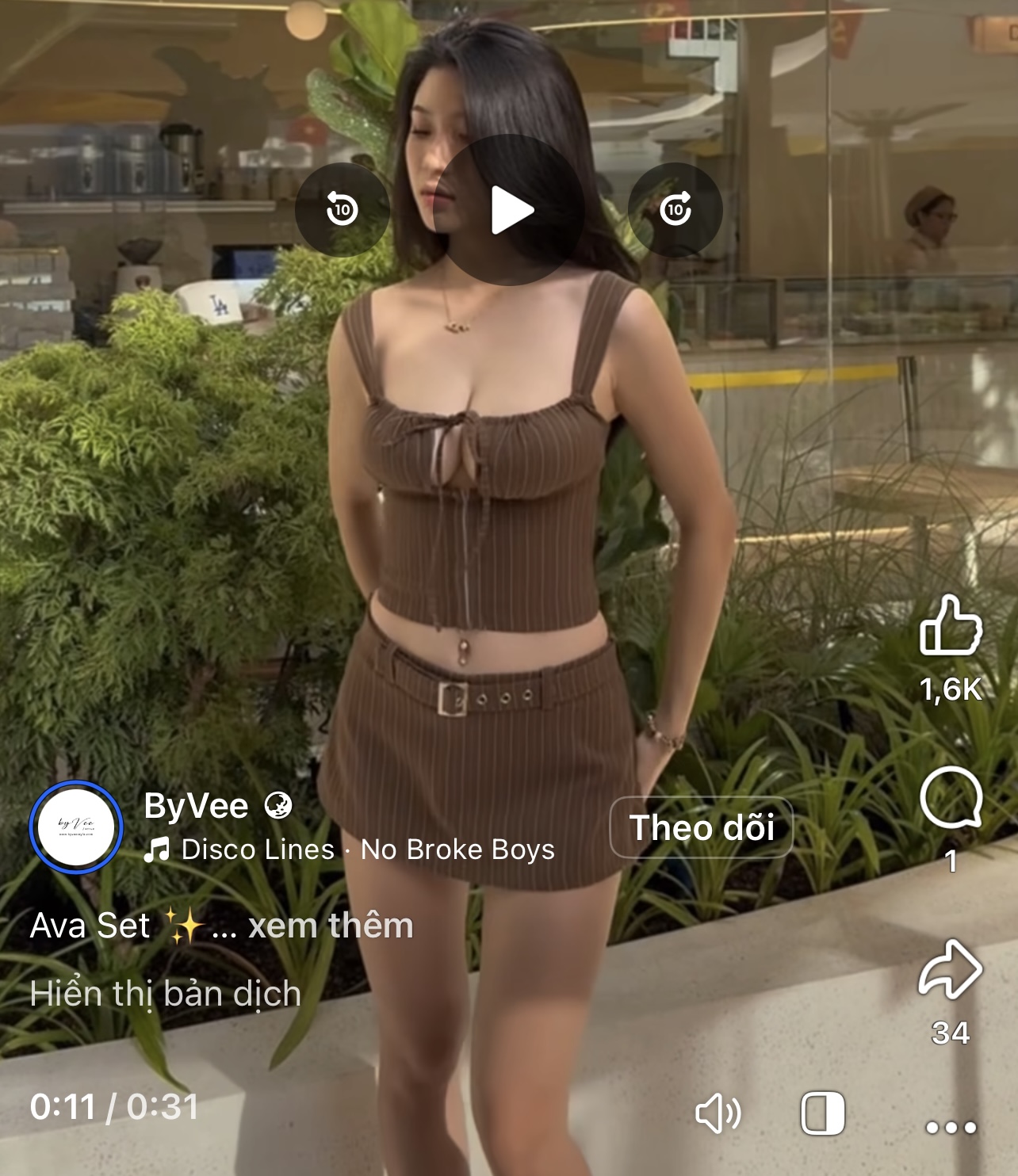The height and width of the screenshot is (1176, 1018).
Task: Rewind the video 10 seconds
Action: click(343, 210)
